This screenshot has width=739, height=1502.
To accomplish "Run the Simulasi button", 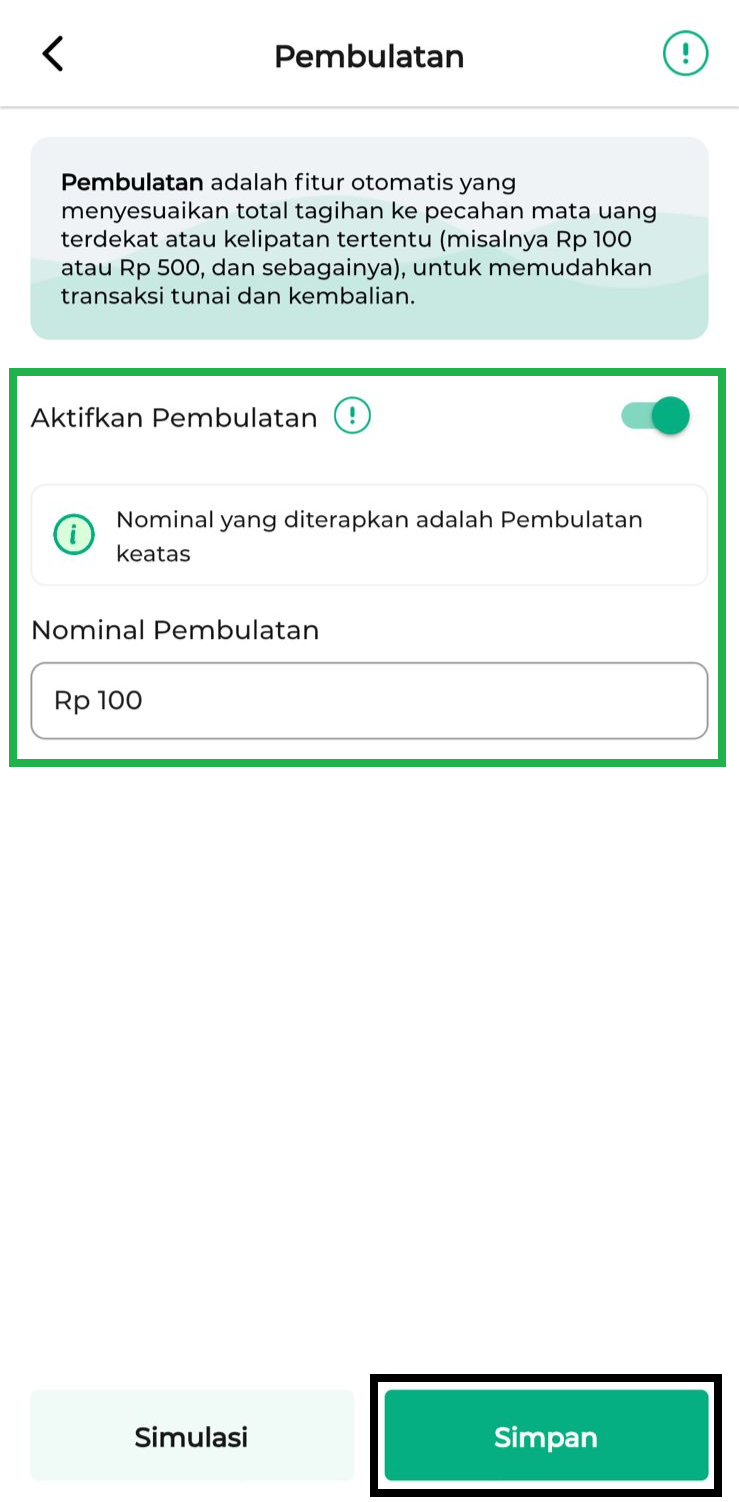I will pos(192,1436).
